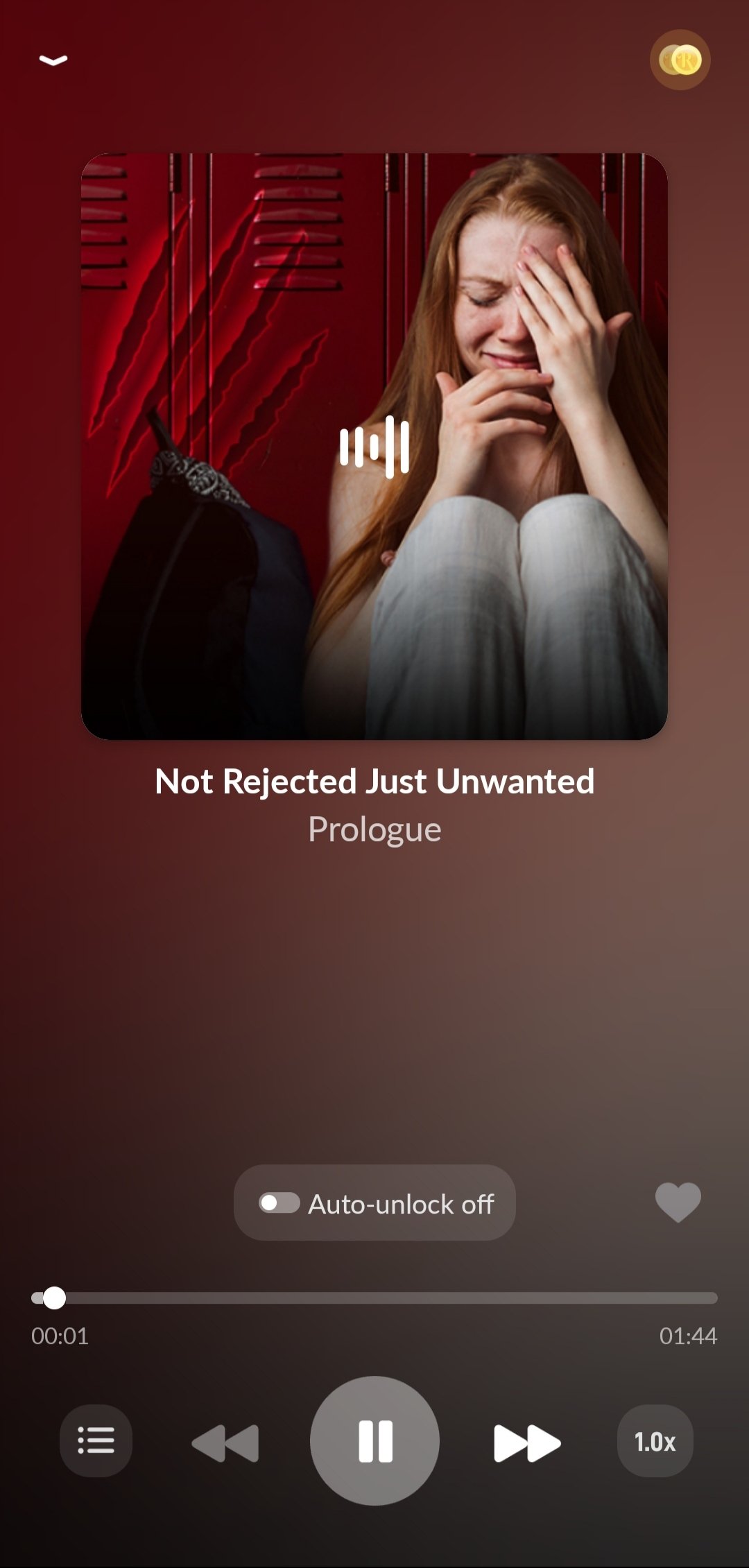This screenshot has height=1568, width=749.
Task: Open the chapter list
Action: pos(96,1440)
